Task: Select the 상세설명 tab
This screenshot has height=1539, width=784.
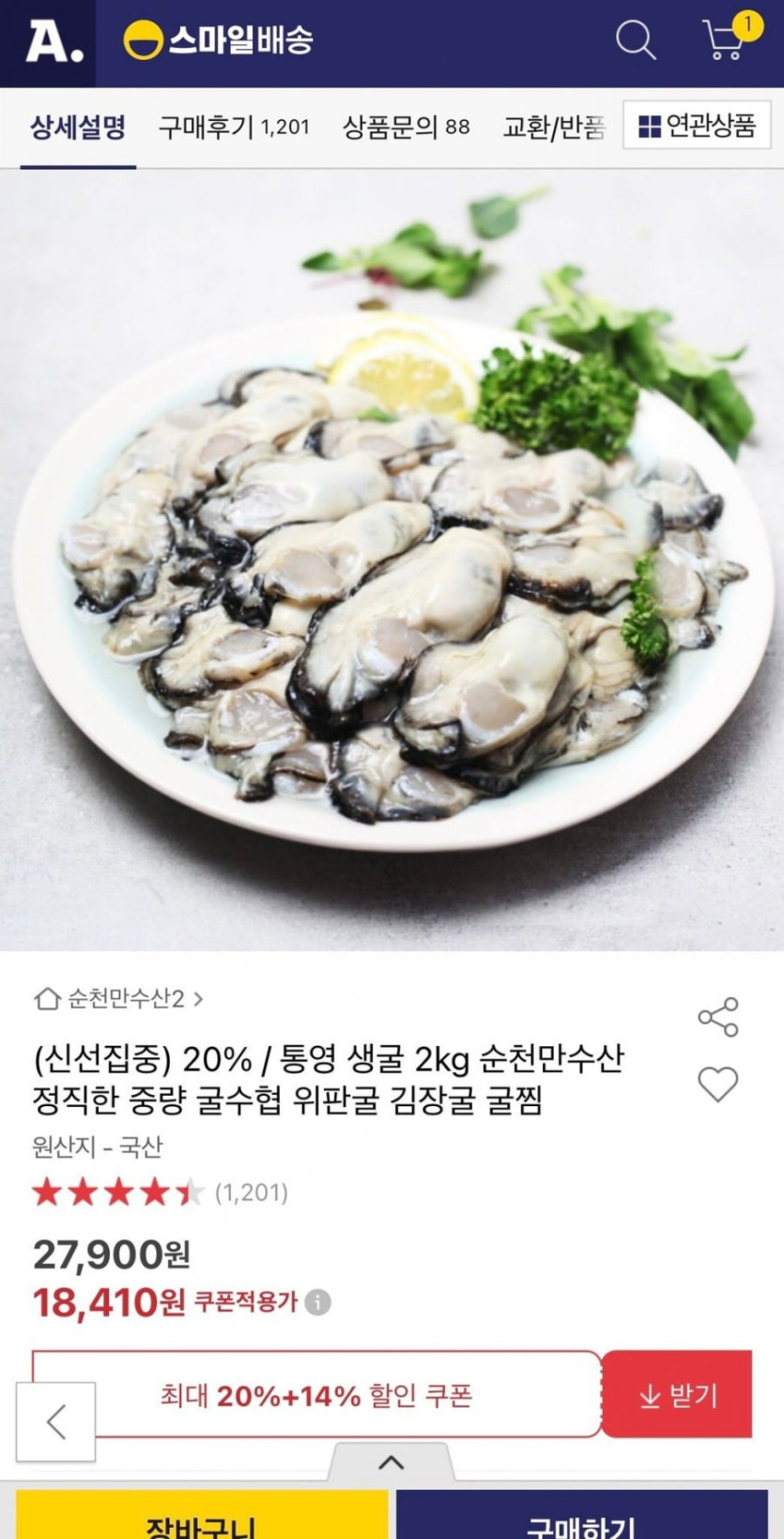Action: click(x=78, y=127)
